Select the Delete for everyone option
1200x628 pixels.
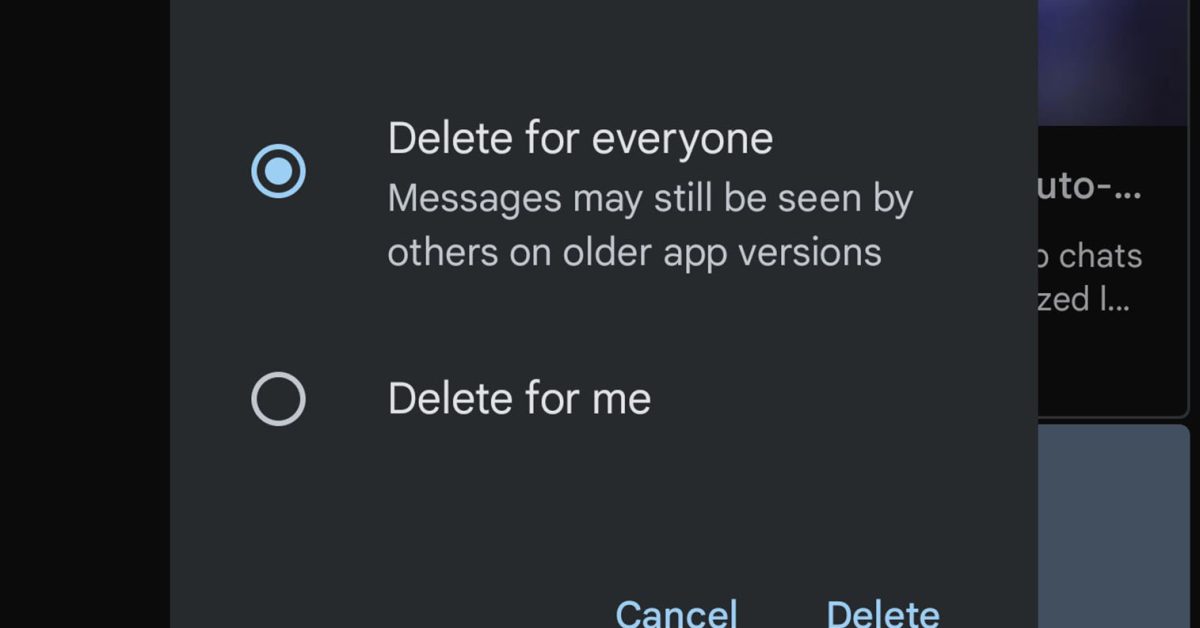[278, 172]
